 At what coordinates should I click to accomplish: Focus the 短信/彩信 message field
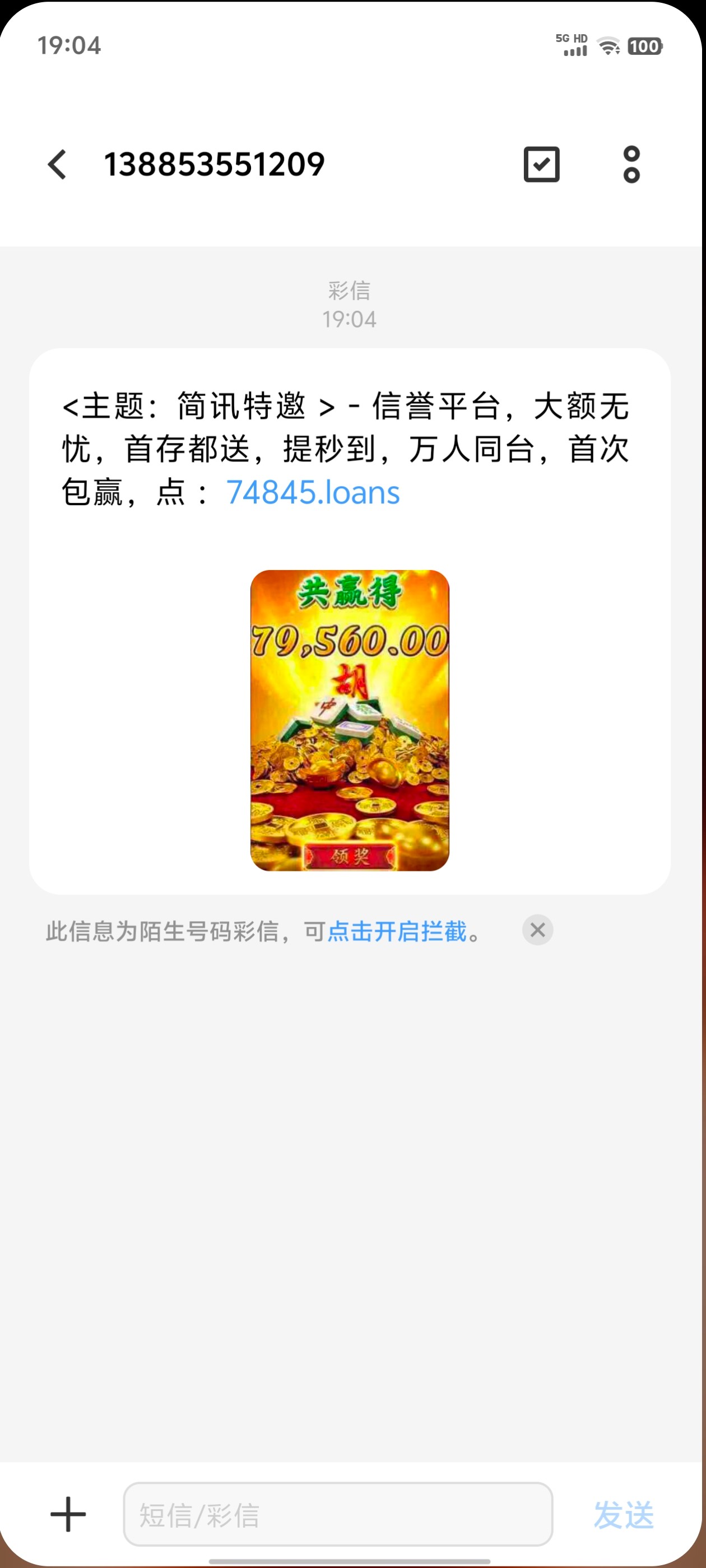point(337,1514)
